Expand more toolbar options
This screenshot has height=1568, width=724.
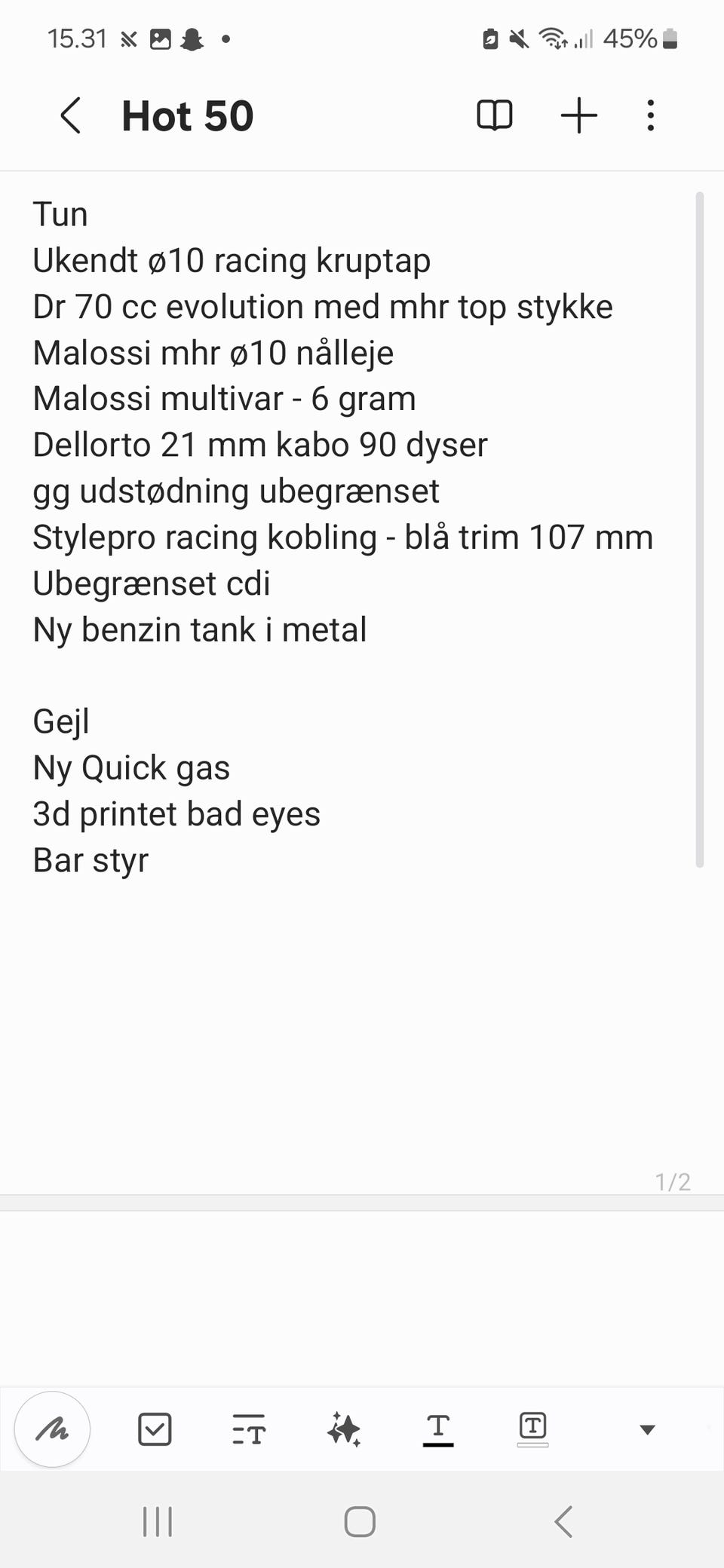[647, 1429]
